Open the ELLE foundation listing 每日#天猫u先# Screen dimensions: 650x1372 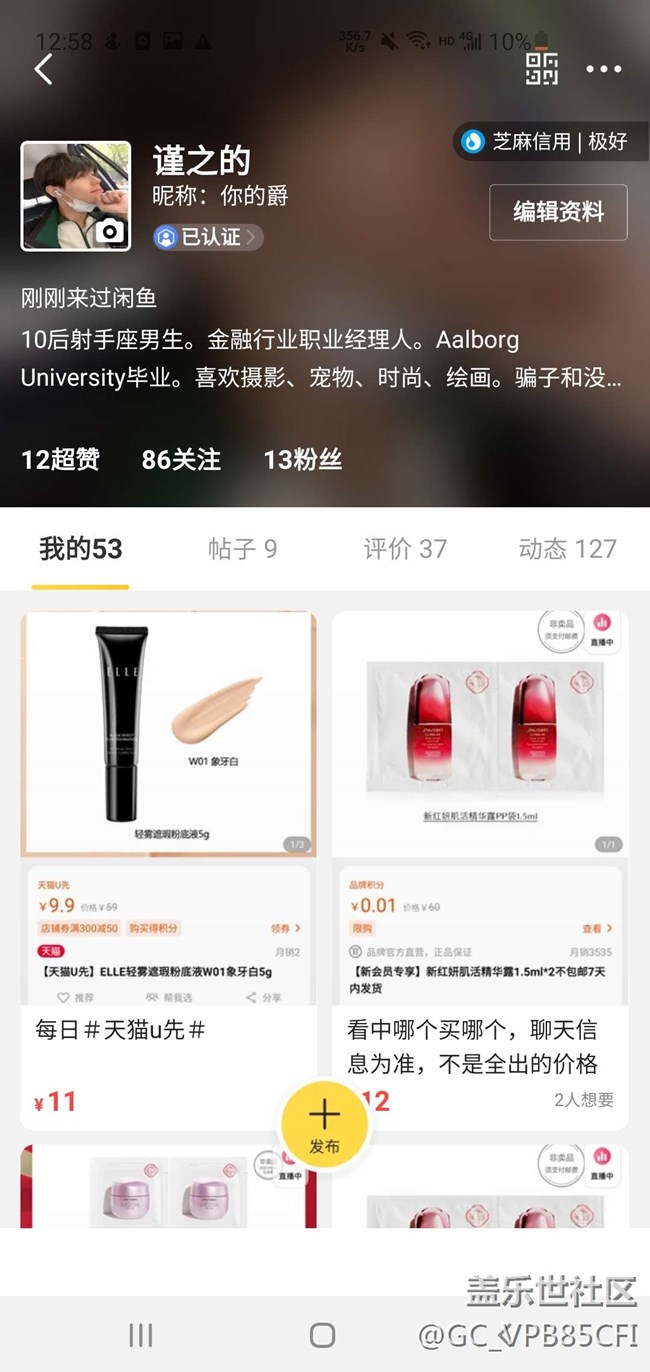click(168, 870)
